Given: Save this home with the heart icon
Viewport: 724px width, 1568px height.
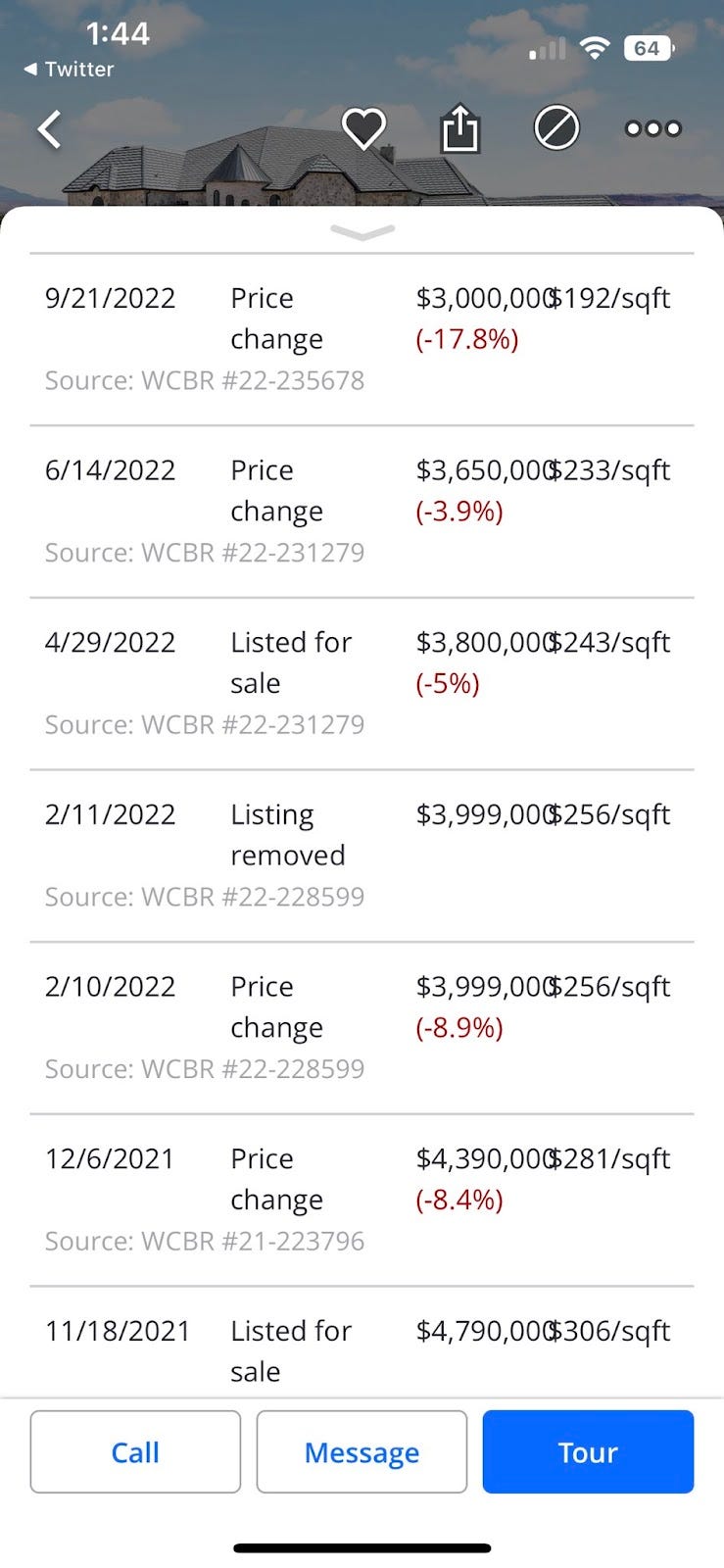Looking at the screenshot, I should click(x=363, y=129).
